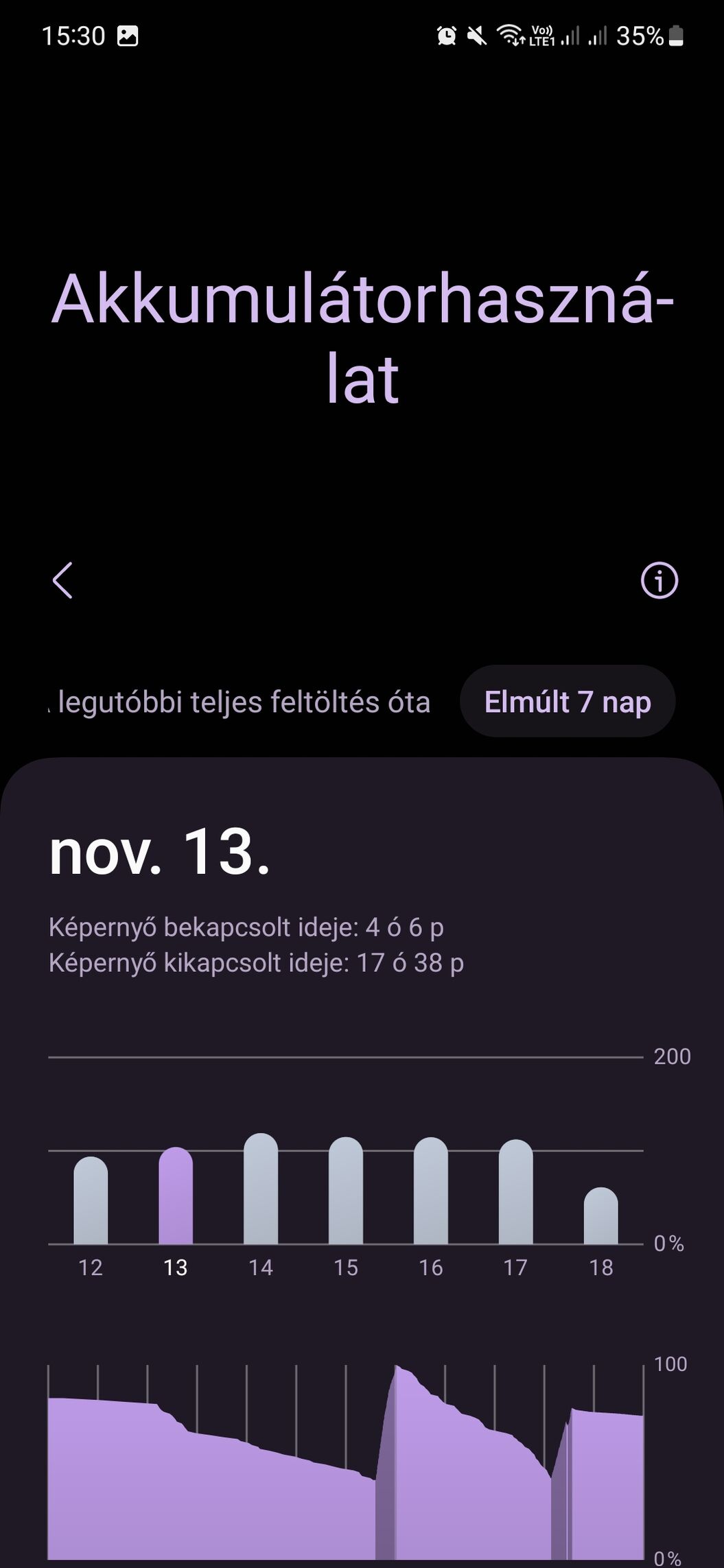Image resolution: width=724 pixels, height=1568 pixels.
Task: Choose day 17 in the chart
Action: point(515,1192)
